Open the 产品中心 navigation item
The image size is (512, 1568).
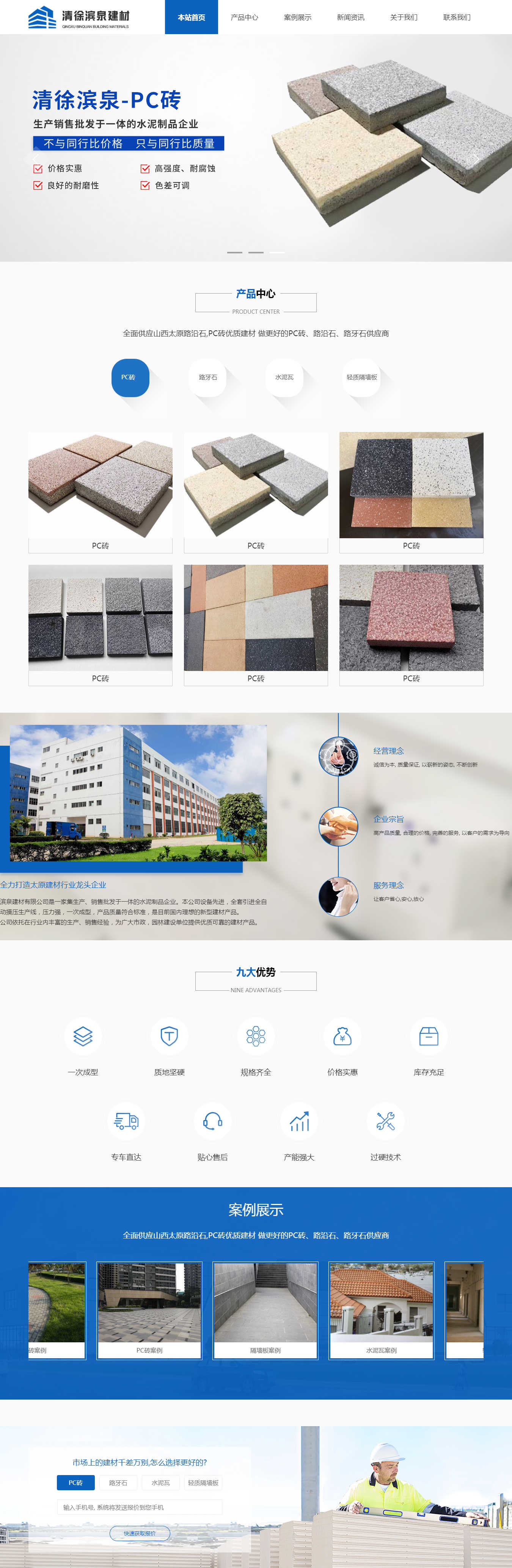tap(244, 17)
